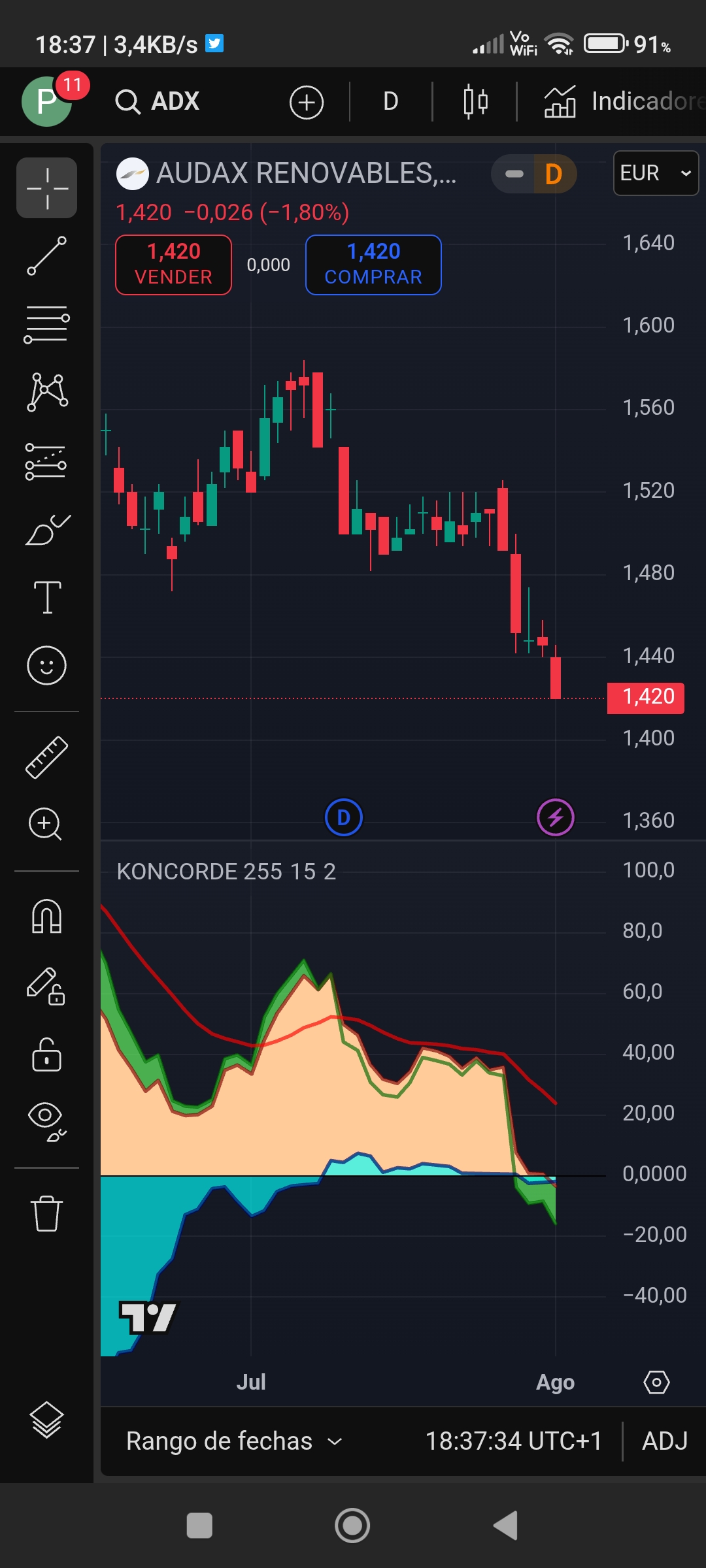This screenshot has width=706, height=1568.
Task: Activate the zoom-in magnifier tool
Action: pyautogui.click(x=45, y=824)
